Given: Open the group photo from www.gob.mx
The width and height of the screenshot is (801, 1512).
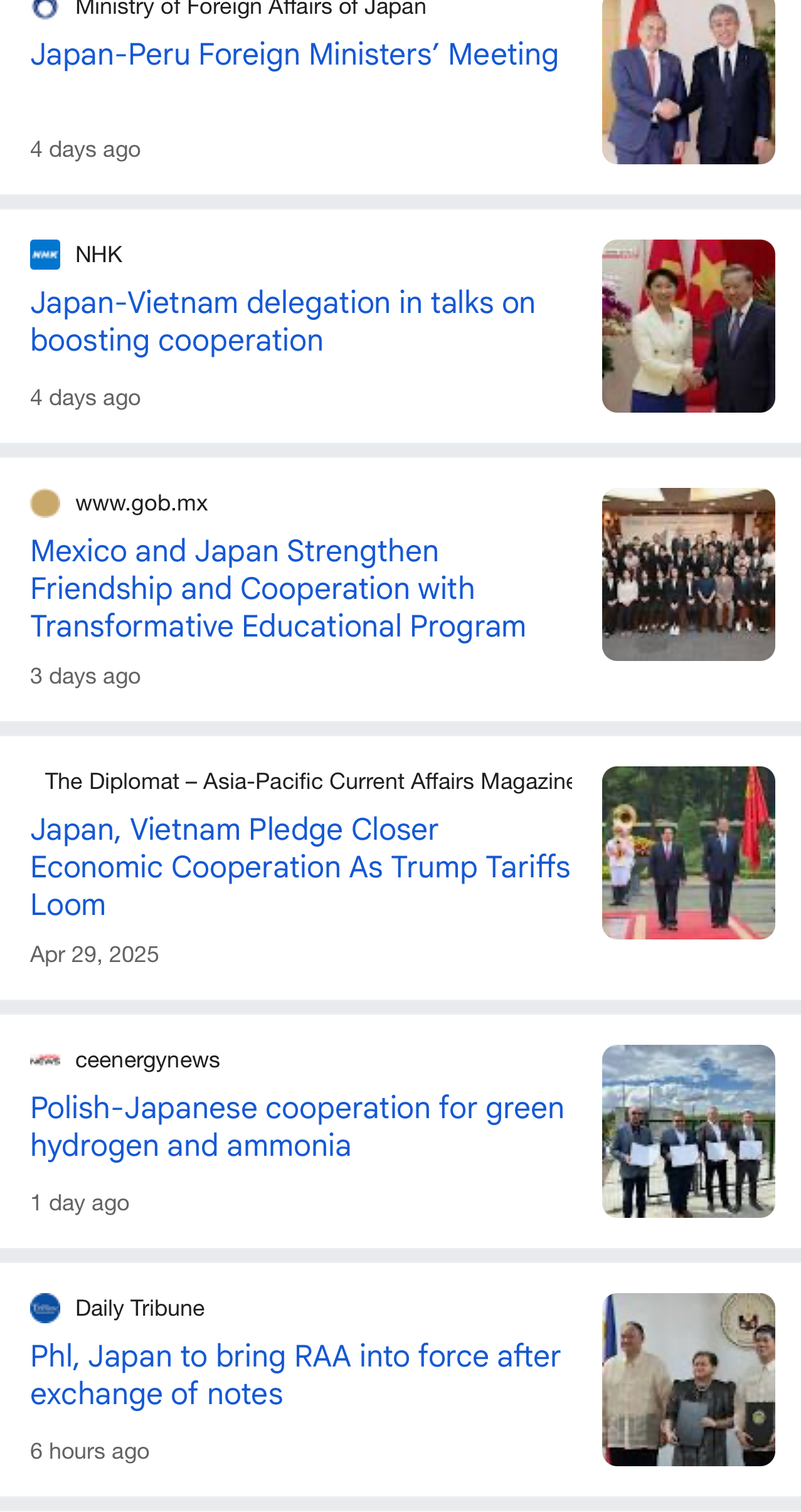Looking at the screenshot, I should 688,574.
